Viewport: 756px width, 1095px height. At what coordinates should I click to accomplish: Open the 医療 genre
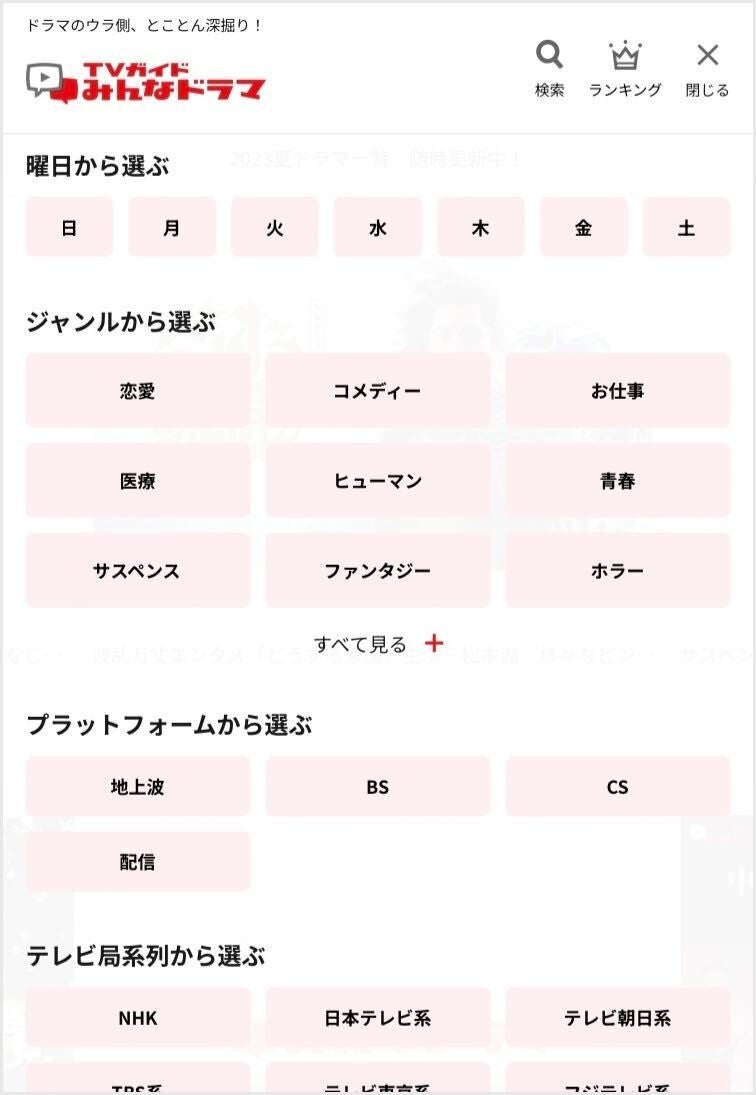pyautogui.click(x=138, y=481)
